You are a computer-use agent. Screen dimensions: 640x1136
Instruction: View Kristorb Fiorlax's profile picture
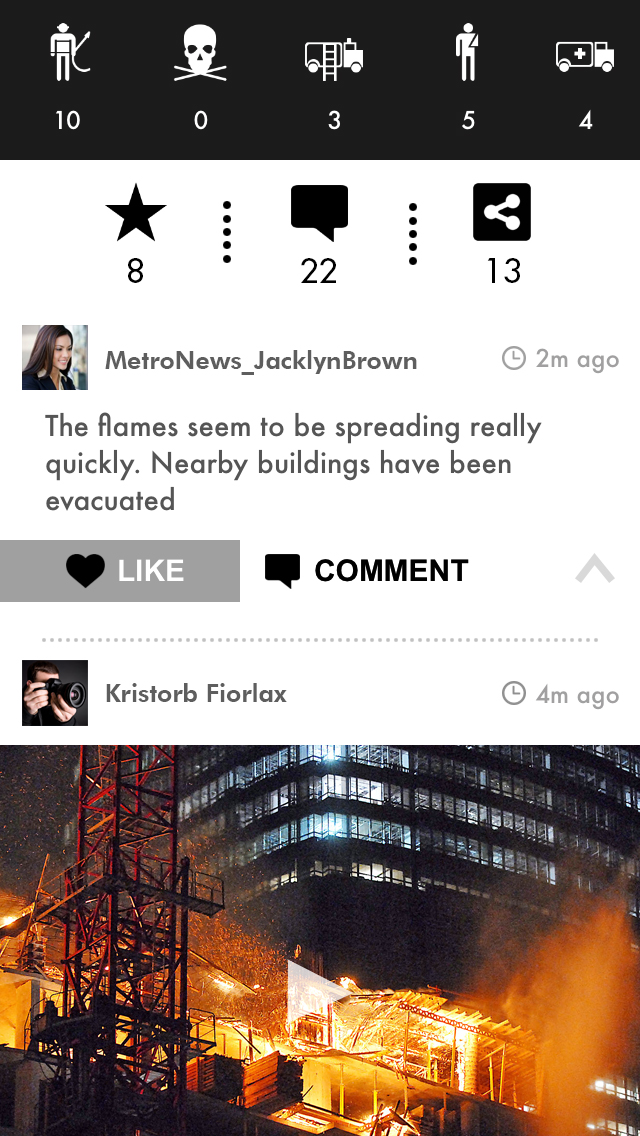(55, 693)
